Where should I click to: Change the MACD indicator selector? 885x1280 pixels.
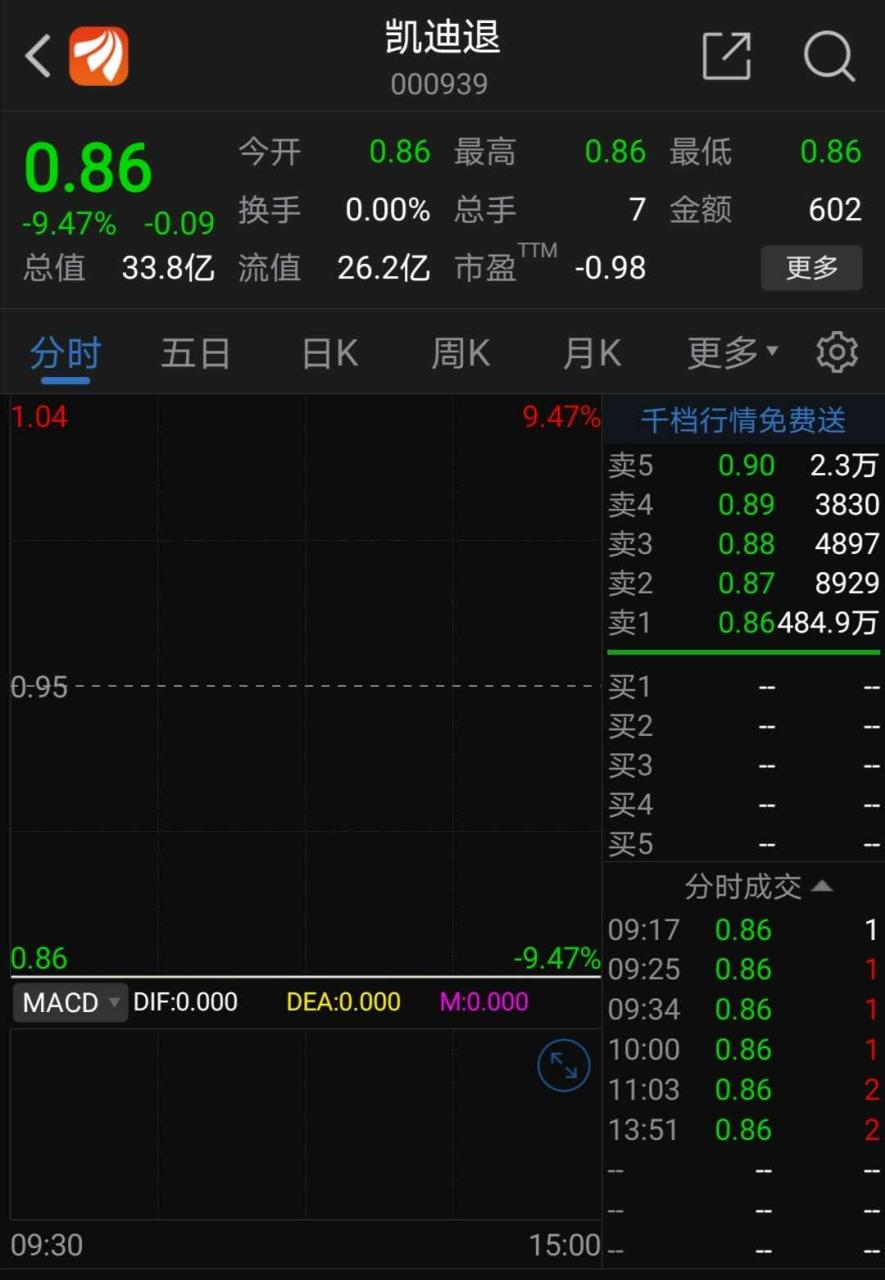point(70,1002)
